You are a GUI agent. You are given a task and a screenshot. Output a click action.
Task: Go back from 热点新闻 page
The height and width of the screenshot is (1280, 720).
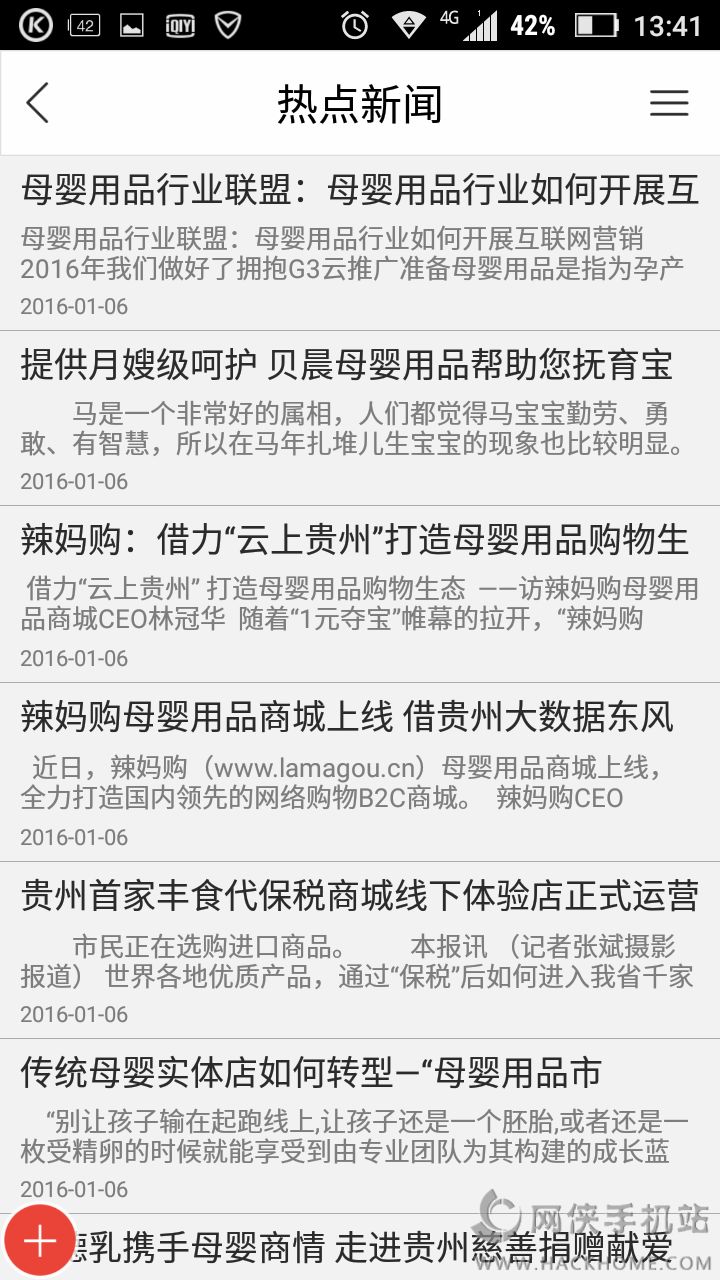pos(38,103)
